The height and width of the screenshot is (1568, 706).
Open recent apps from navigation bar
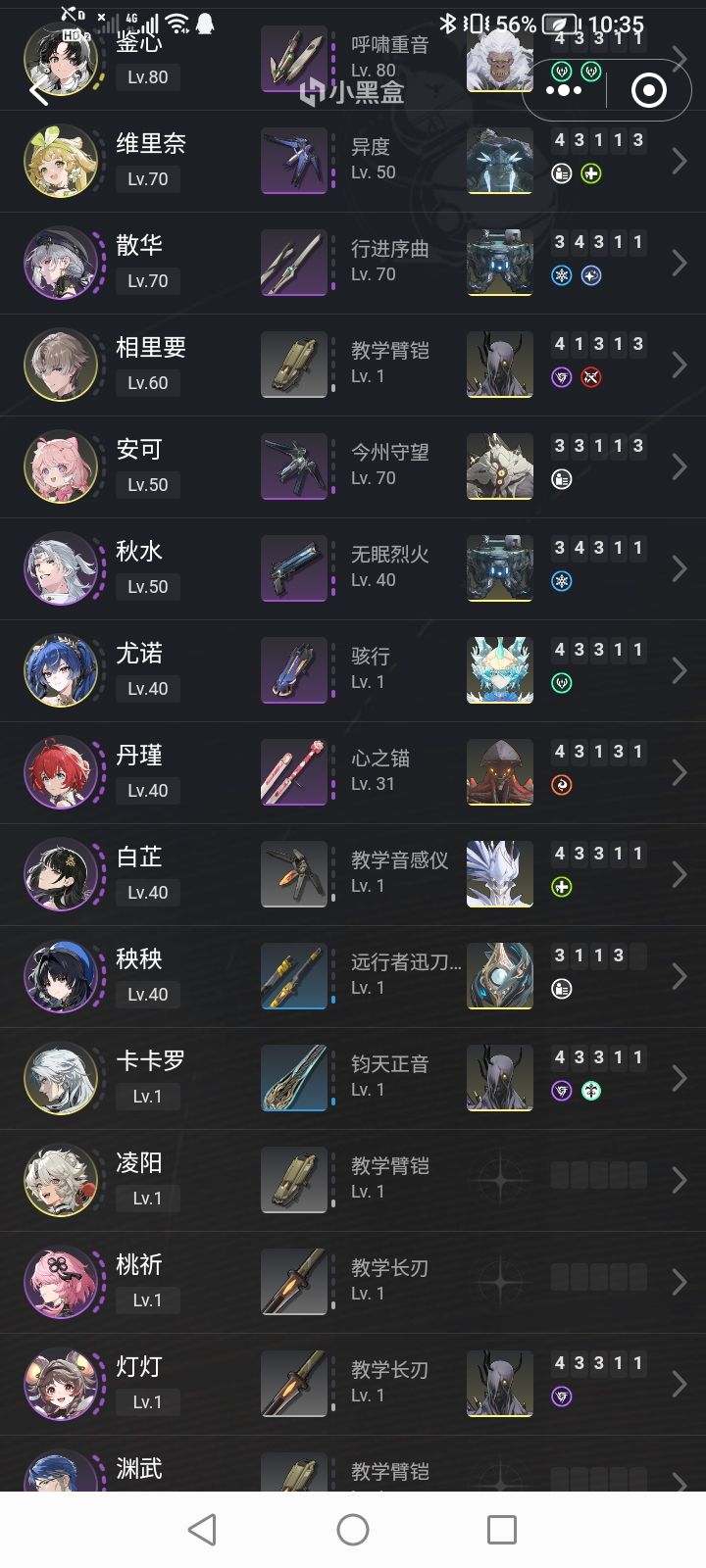(501, 1530)
